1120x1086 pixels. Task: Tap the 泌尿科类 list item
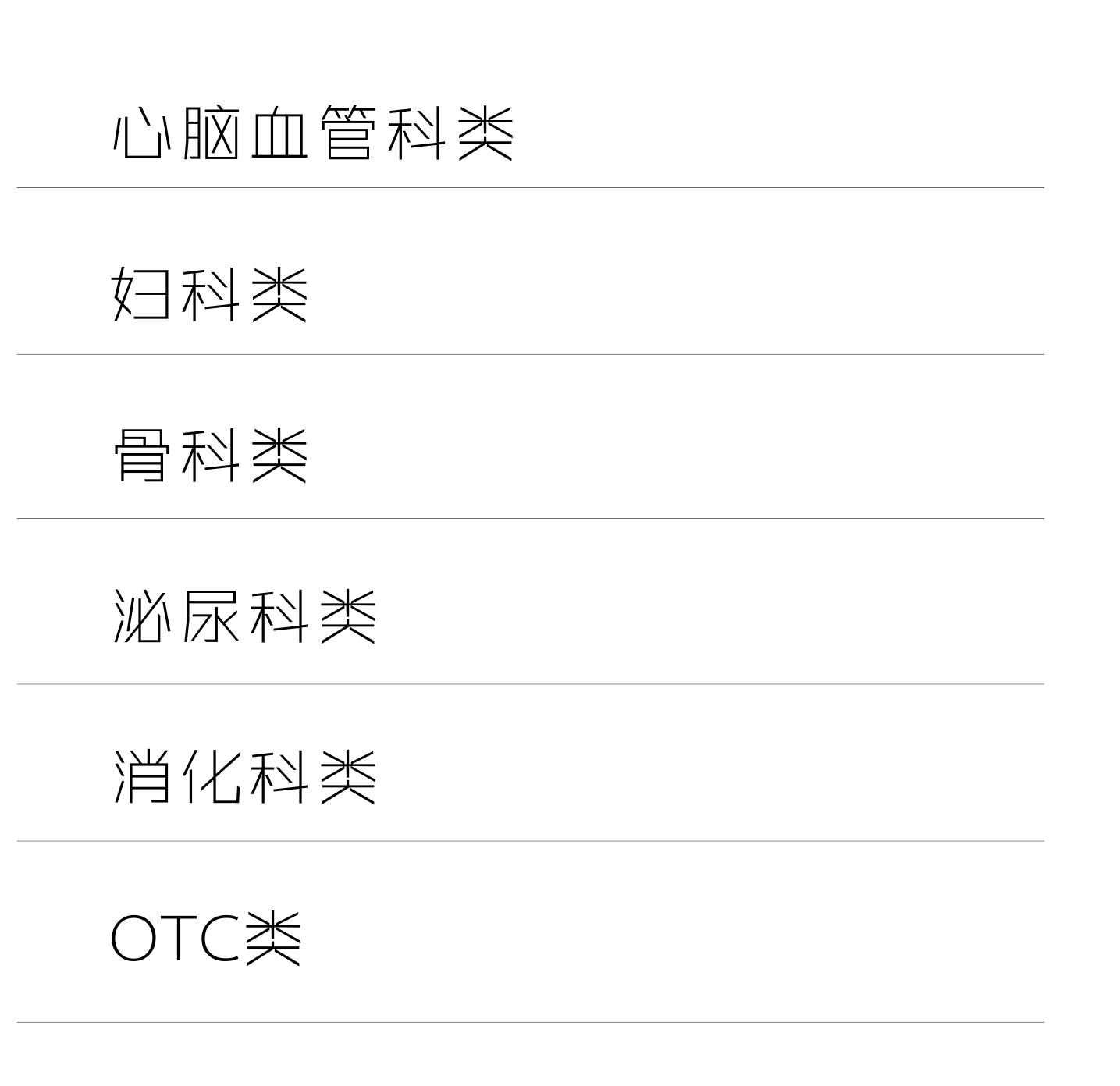[x=245, y=616]
